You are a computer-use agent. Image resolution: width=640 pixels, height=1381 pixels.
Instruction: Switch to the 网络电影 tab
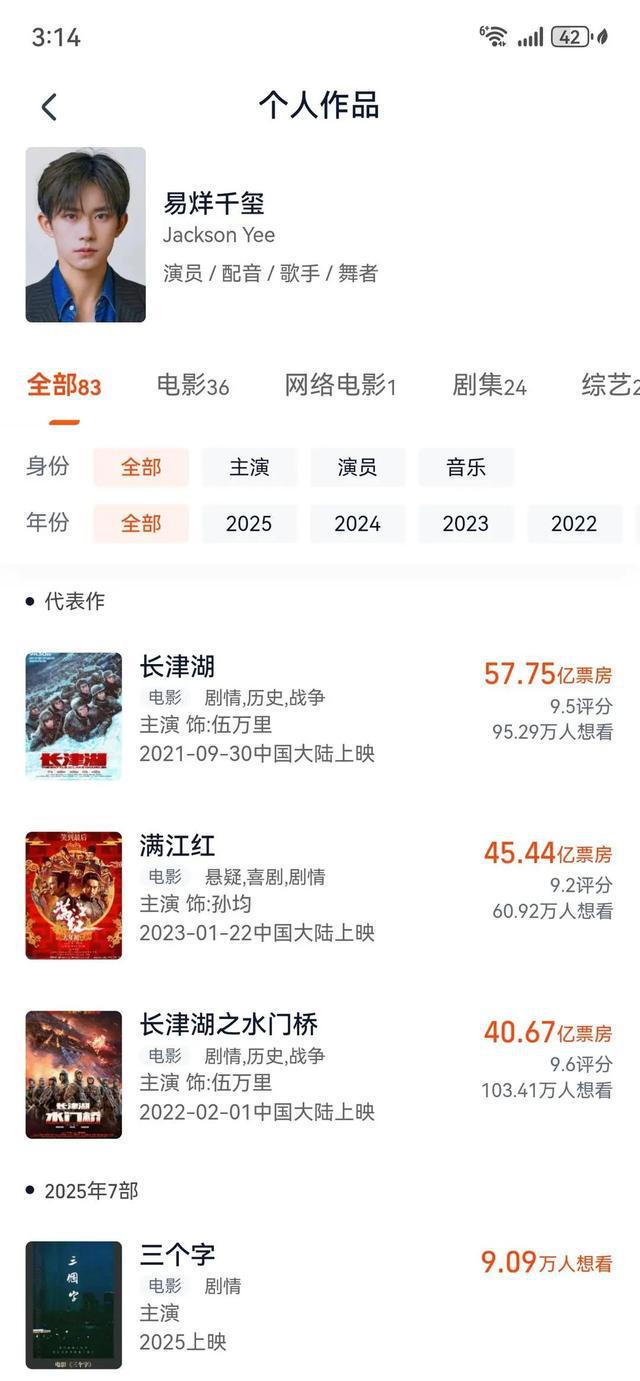coord(340,385)
